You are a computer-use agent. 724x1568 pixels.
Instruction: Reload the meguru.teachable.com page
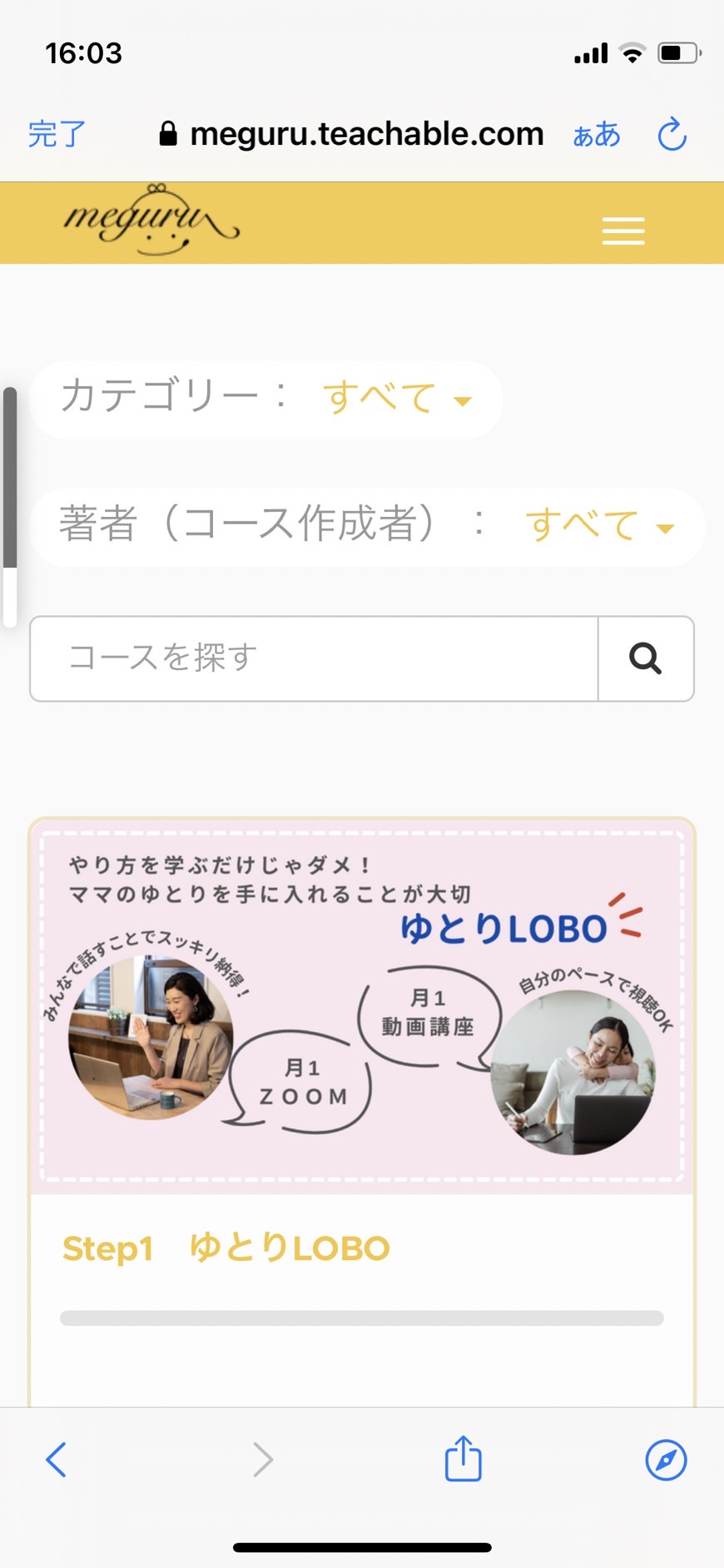pos(672,134)
